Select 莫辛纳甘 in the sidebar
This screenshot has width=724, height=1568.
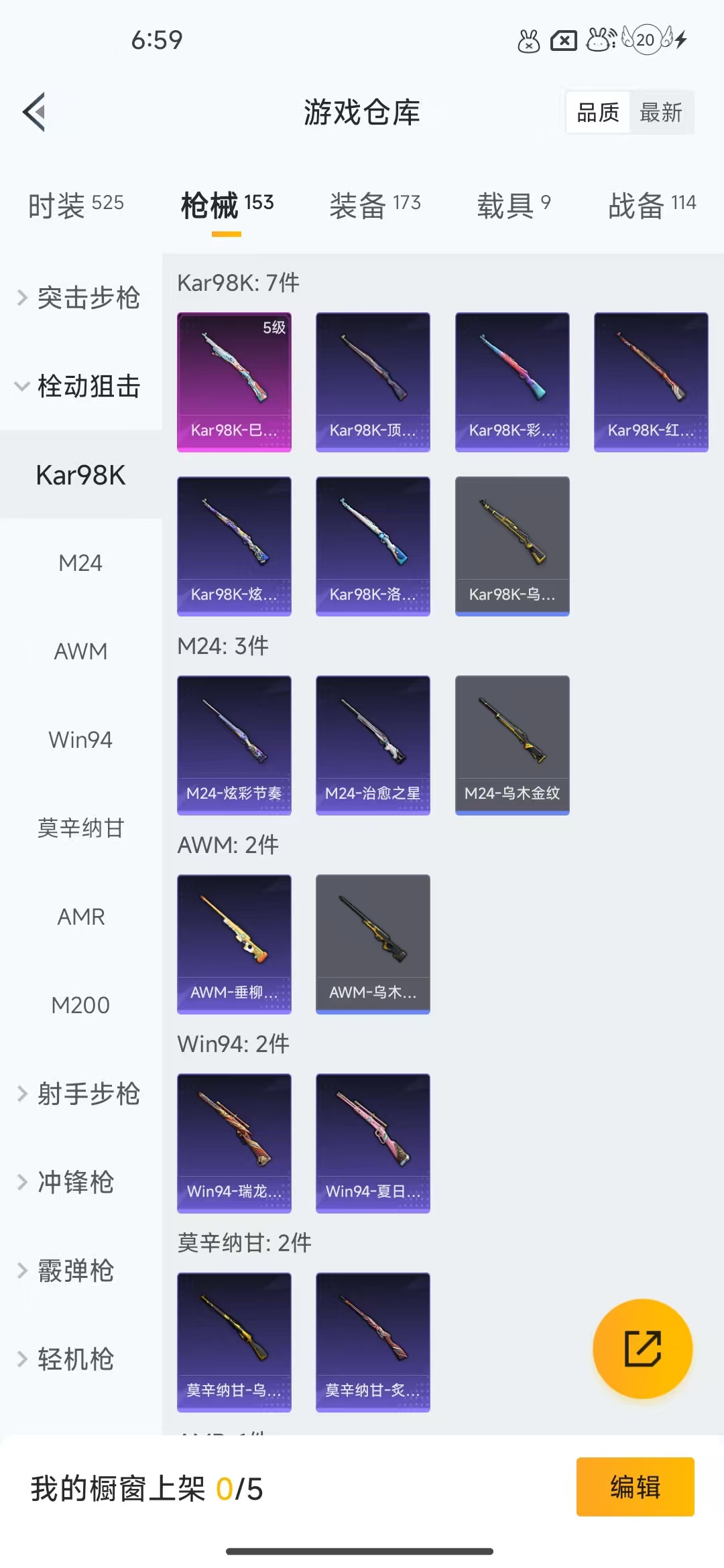pos(80,828)
